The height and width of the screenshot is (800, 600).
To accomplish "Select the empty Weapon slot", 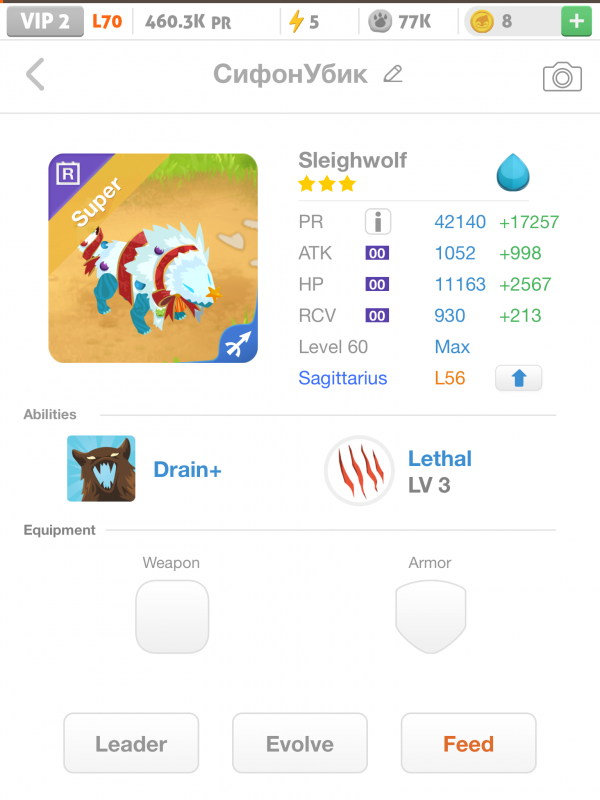I will point(172,616).
